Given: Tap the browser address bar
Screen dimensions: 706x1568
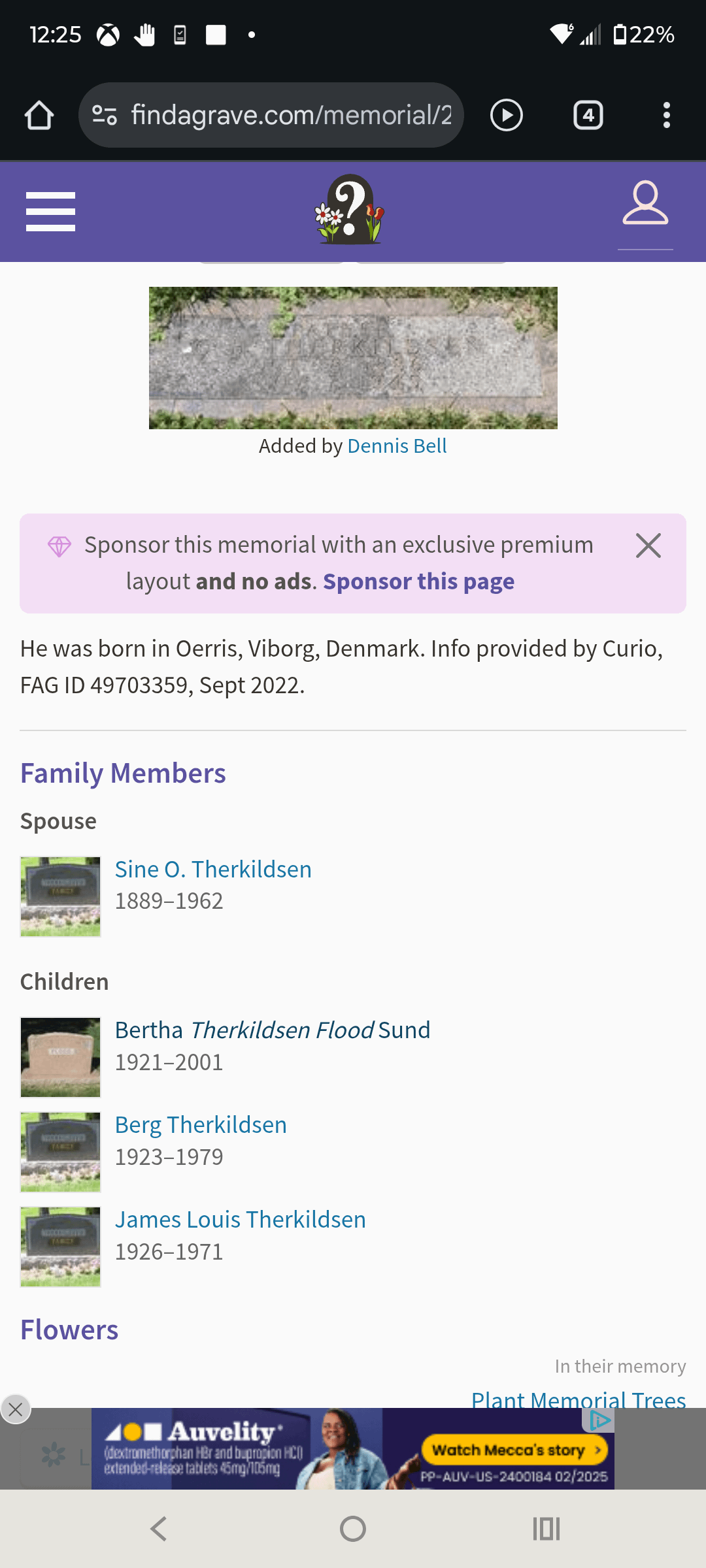Looking at the screenshot, I should point(271,115).
